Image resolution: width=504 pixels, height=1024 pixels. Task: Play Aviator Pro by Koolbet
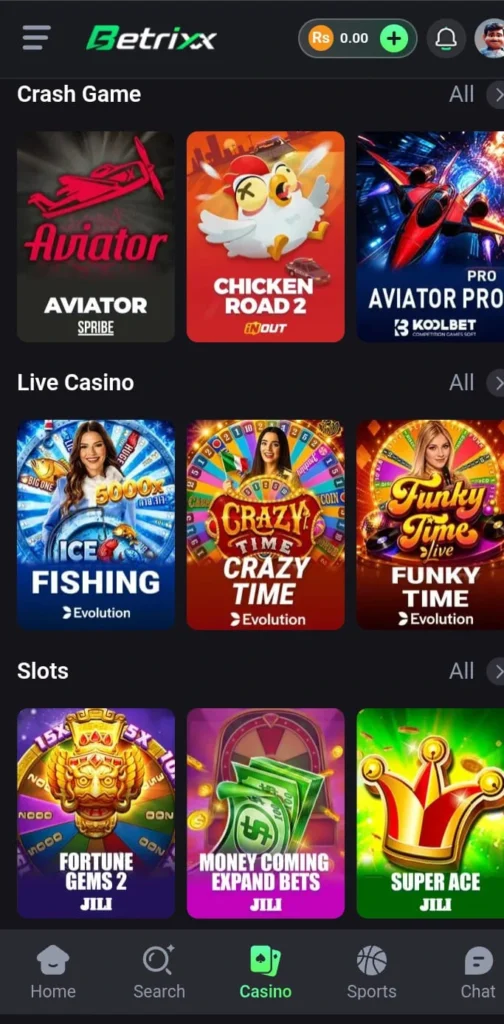click(430, 236)
